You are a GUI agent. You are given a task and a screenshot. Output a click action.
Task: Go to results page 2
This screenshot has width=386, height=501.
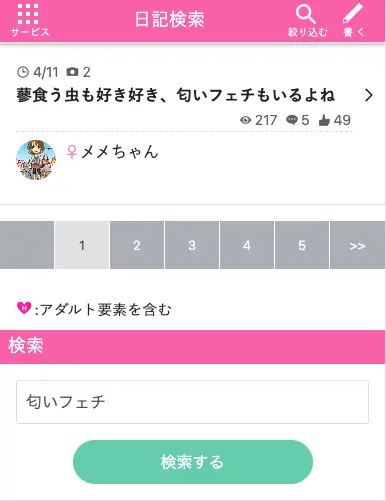137,245
